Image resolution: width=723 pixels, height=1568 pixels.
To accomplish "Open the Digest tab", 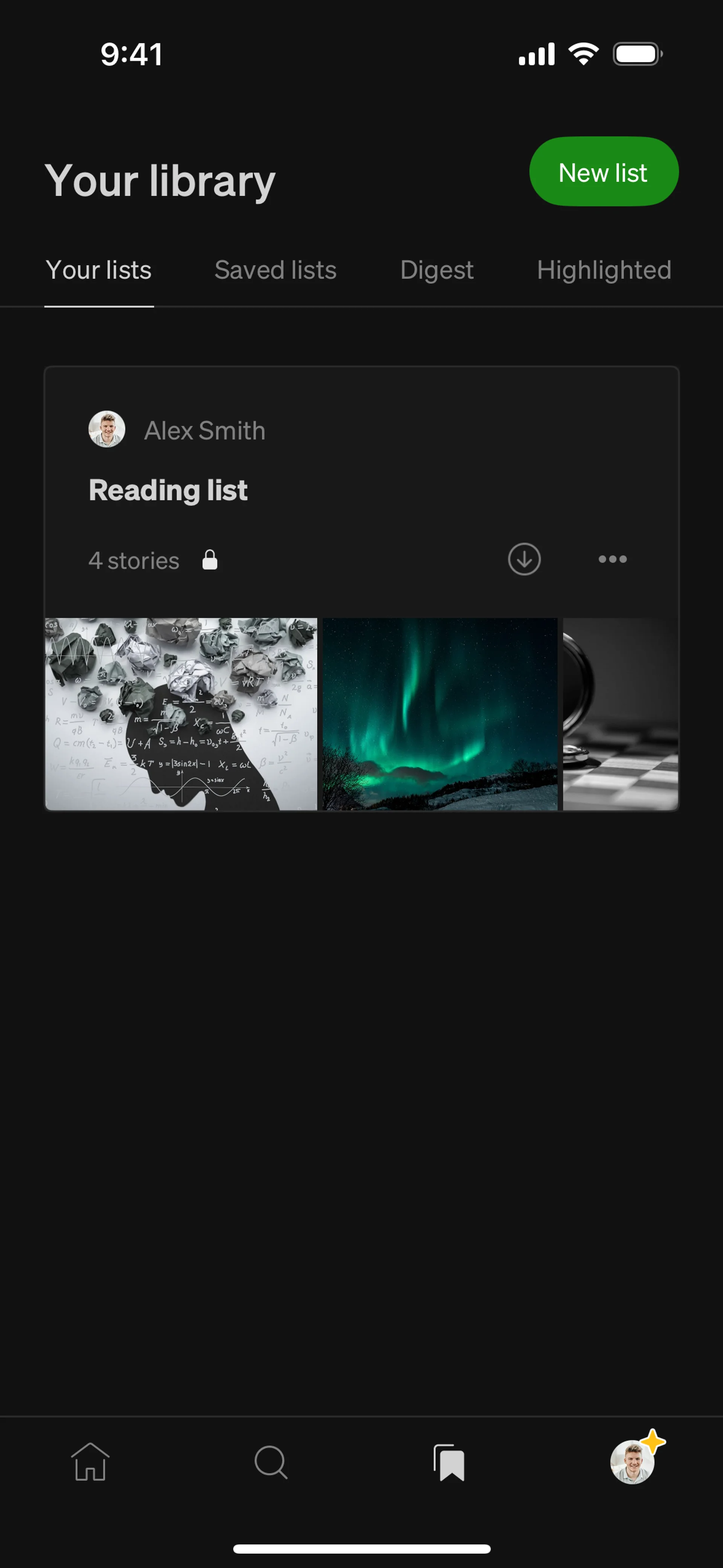I will pyautogui.click(x=436, y=270).
